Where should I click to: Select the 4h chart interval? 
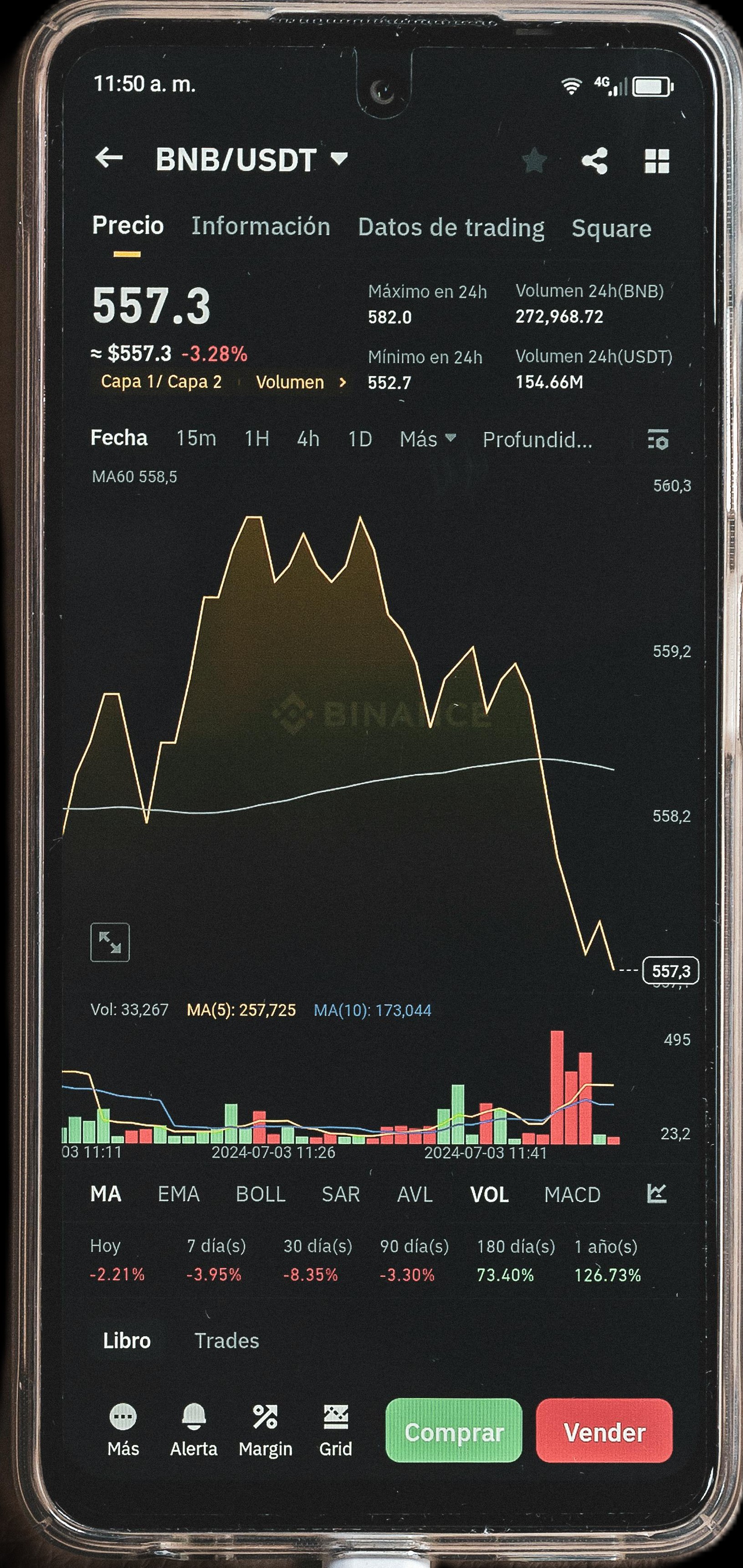[x=308, y=439]
